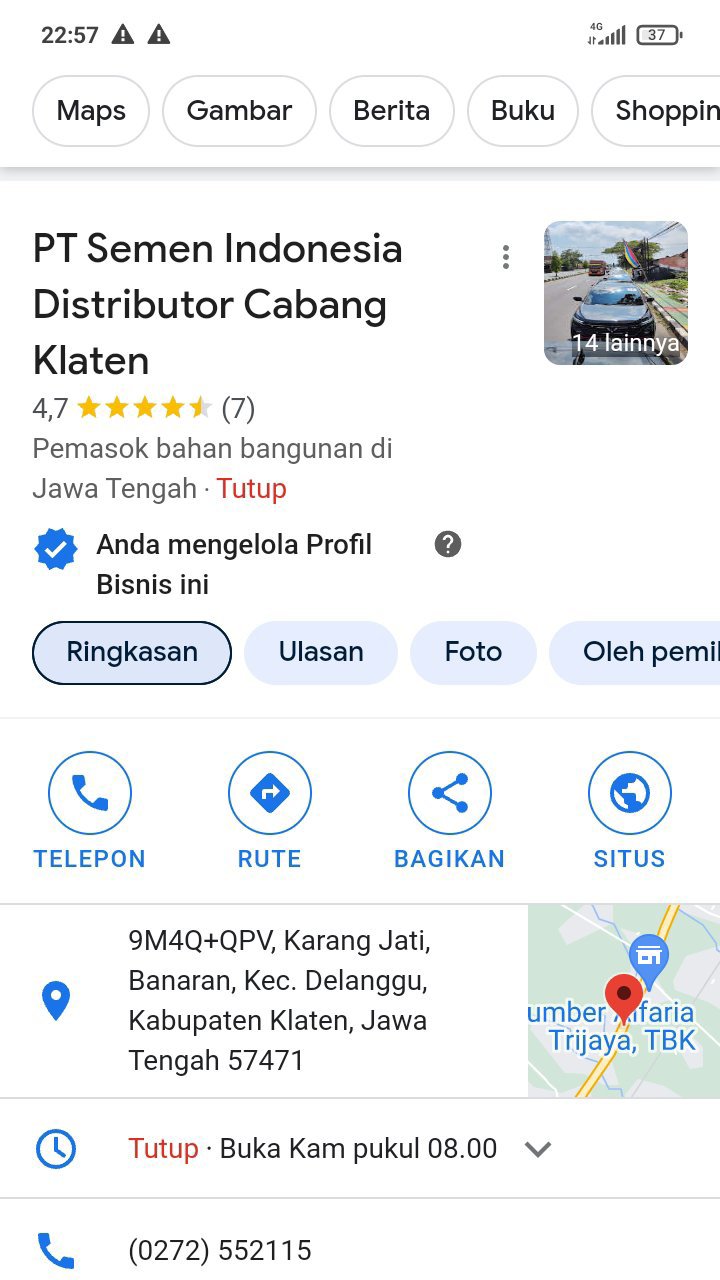This screenshot has height=1280, width=720.
Task: Select the Ringkasan chip
Action: [132, 652]
